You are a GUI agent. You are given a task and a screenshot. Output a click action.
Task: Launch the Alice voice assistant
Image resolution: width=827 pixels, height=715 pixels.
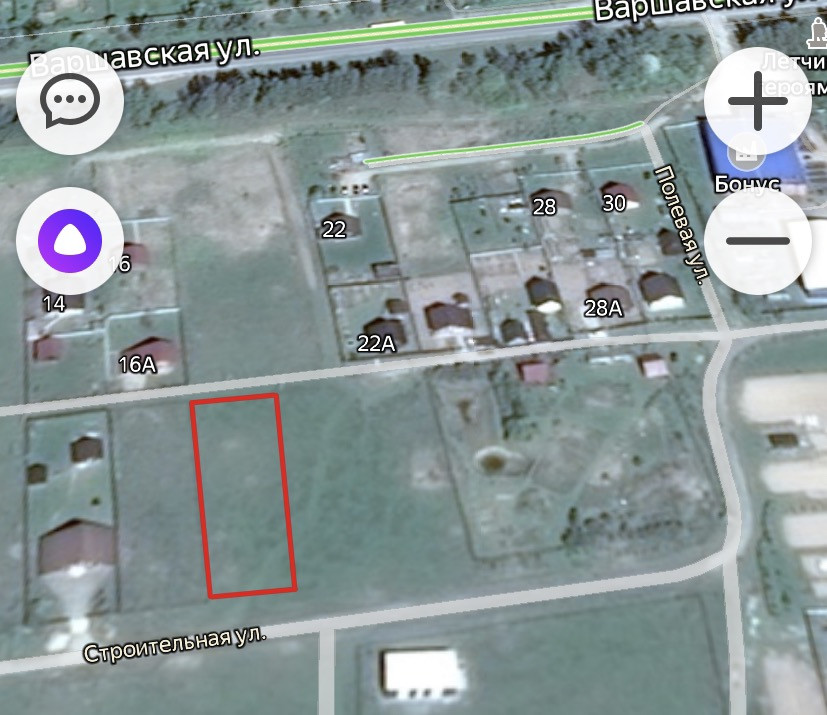[70, 241]
